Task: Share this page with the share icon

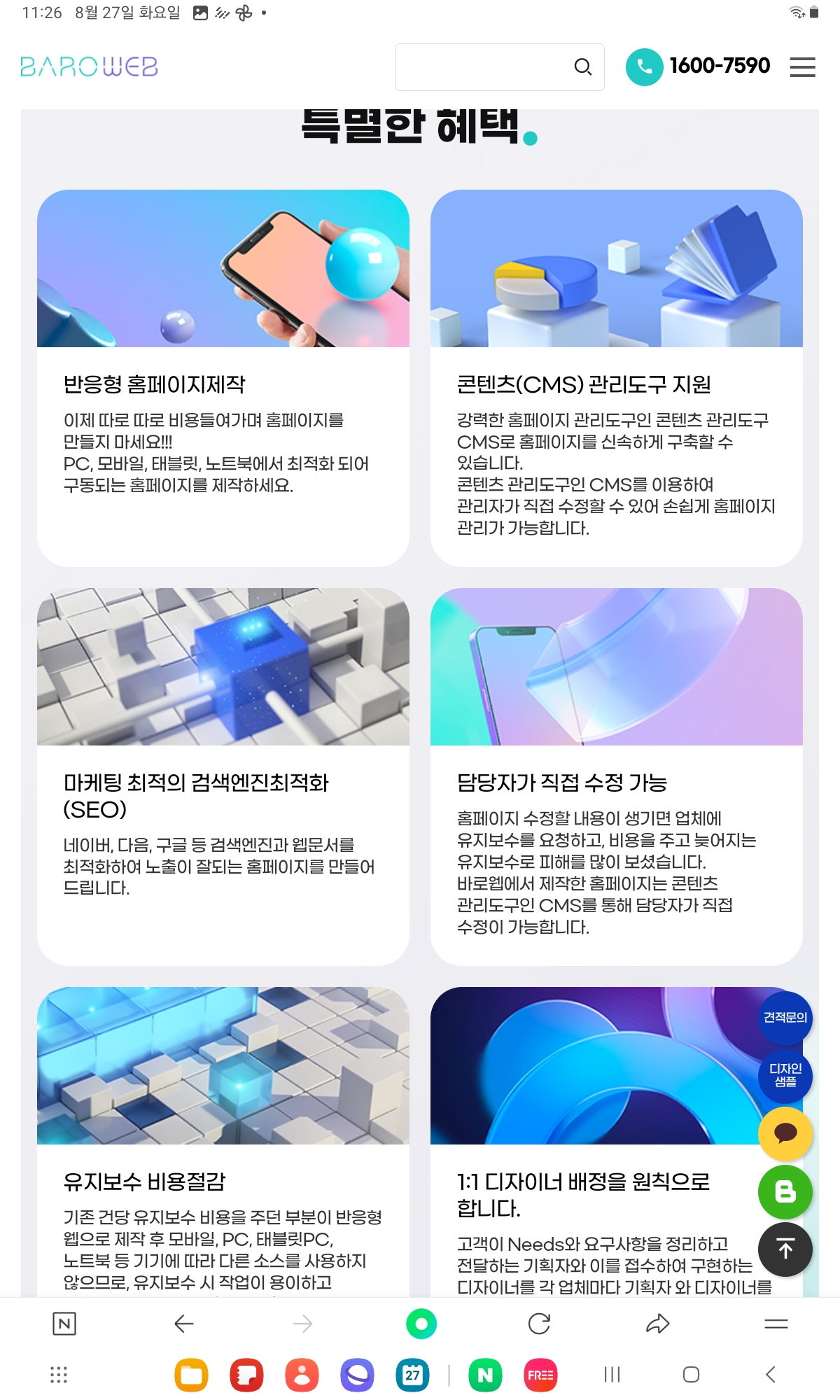Action: [x=657, y=1324]
